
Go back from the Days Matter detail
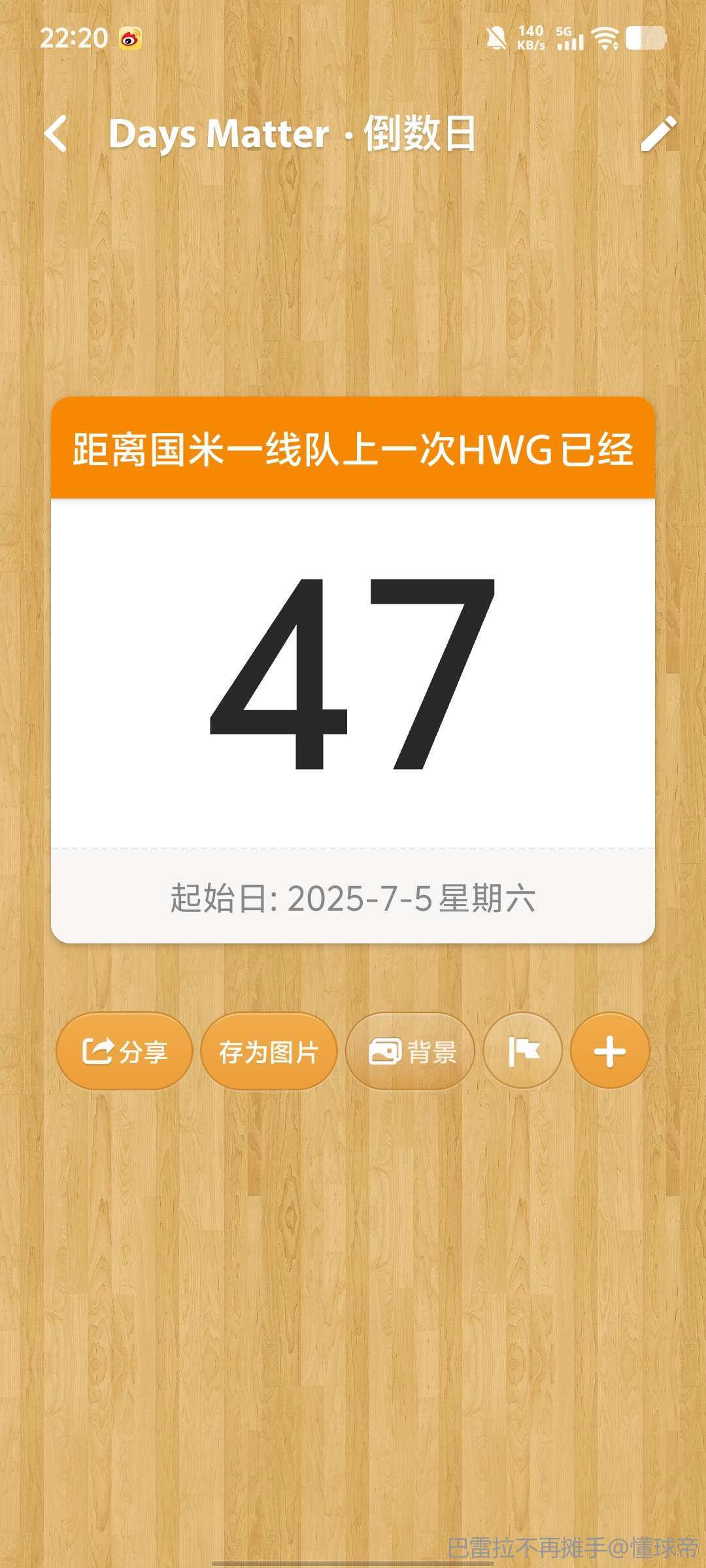(57, 134)
